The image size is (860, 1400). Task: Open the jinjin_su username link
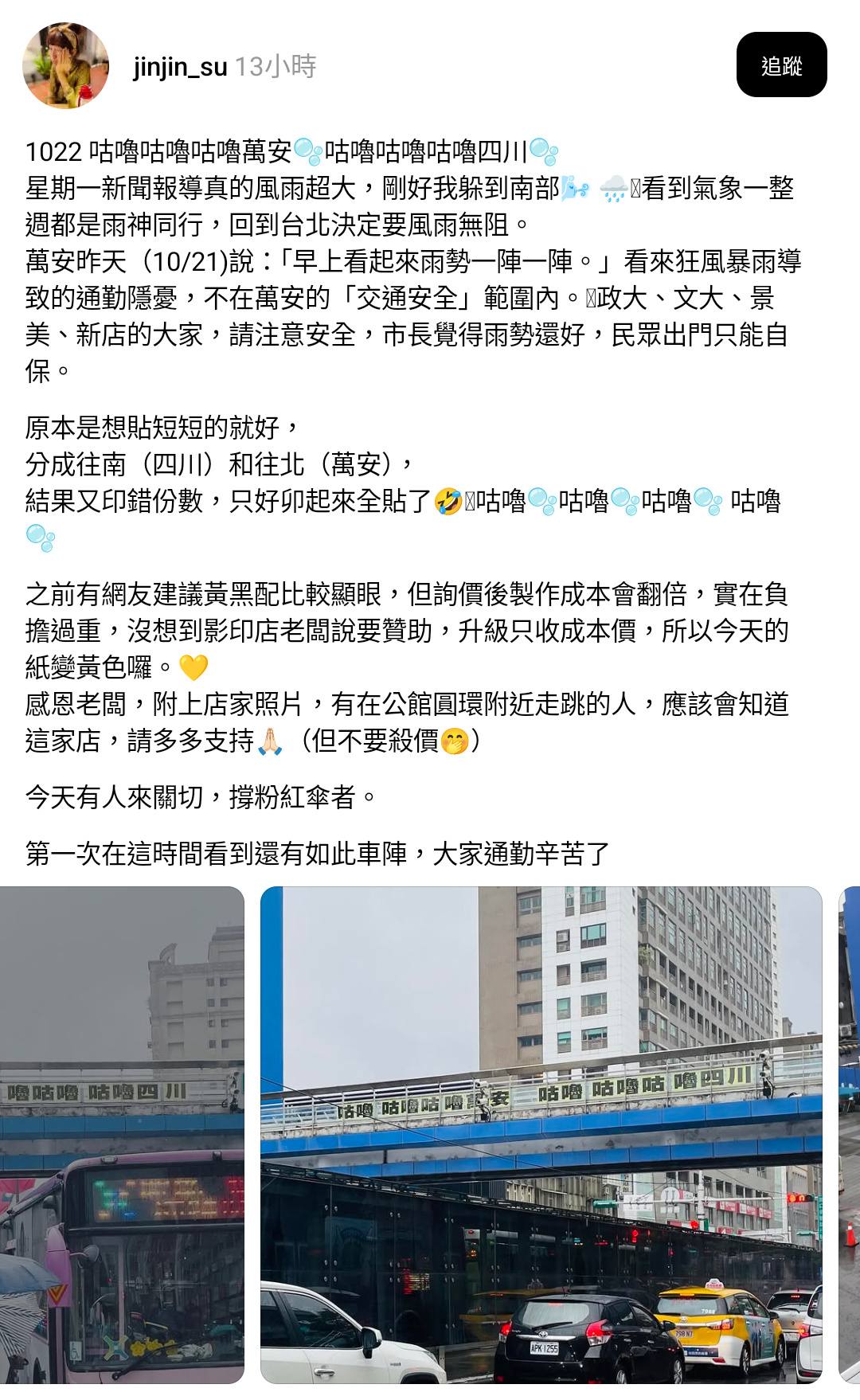click(x=180, y=66)
